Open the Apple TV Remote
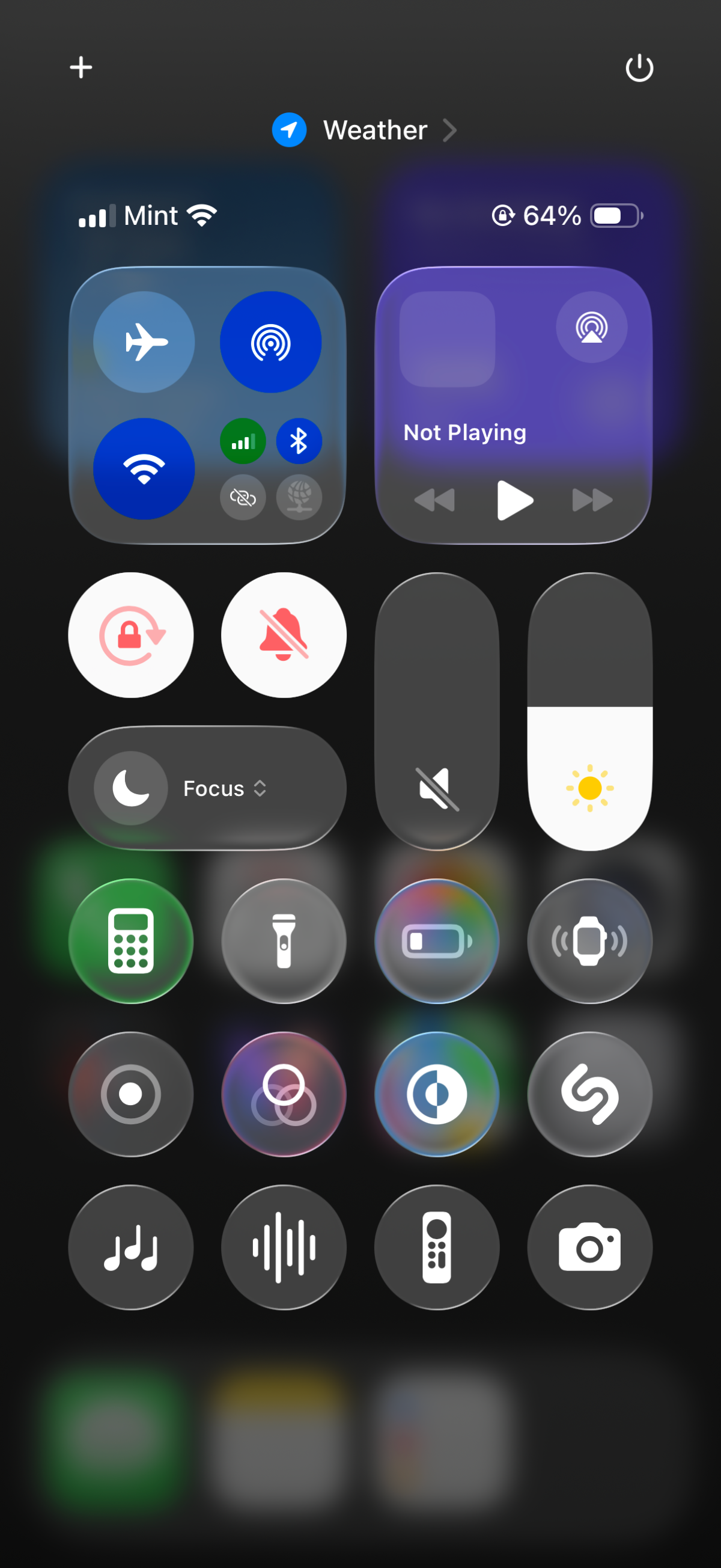Screen dimensions: 721x1568 [x=437, y=1247]
